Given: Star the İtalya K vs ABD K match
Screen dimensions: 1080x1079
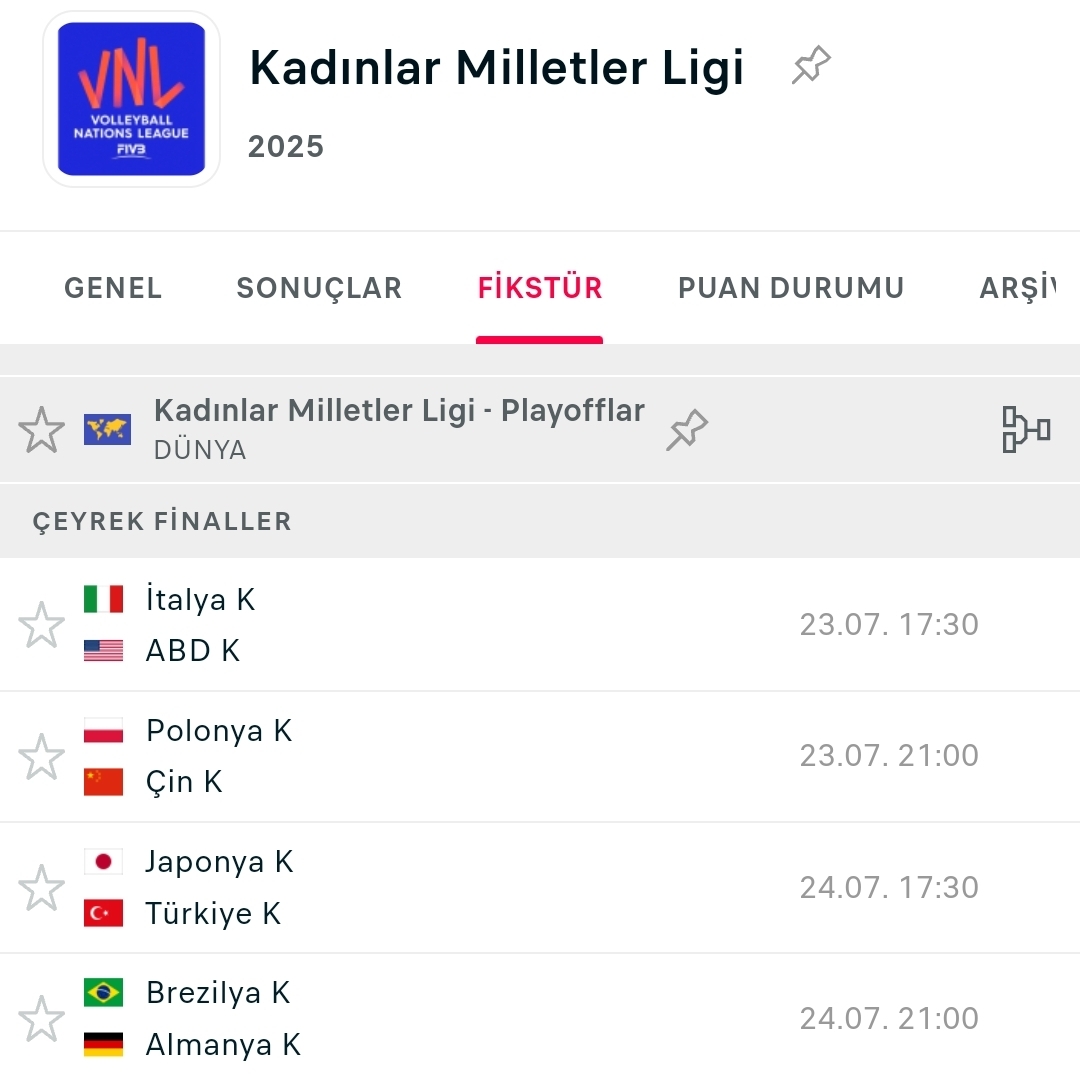Looking at the screenshot, I should pos(41,625).
